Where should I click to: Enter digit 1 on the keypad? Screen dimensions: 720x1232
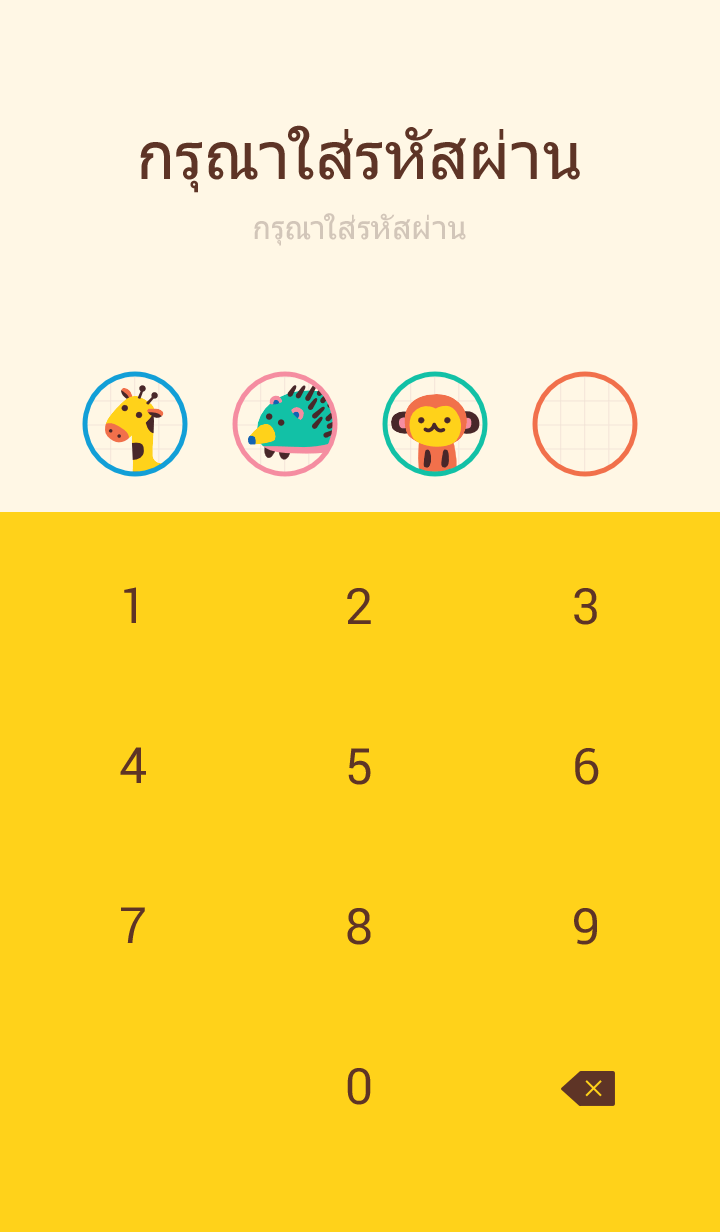132,607
